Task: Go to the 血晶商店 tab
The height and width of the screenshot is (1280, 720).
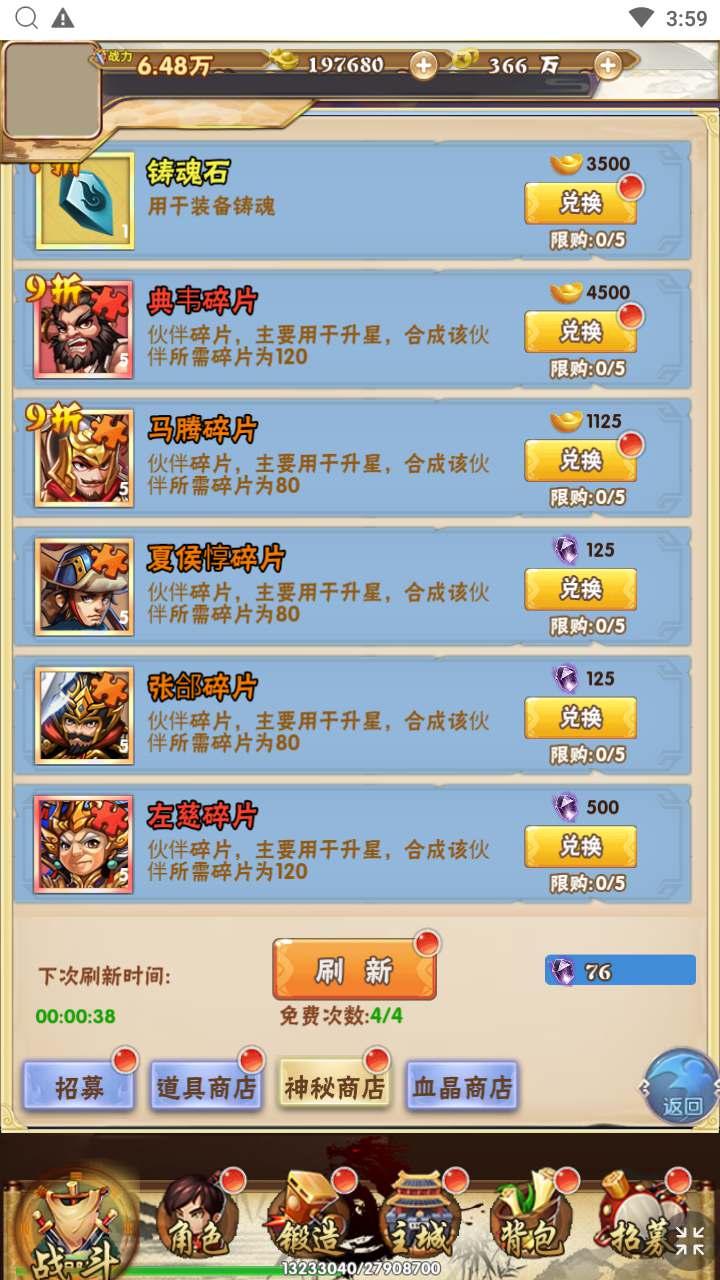Action: pyautogui.click(x=462, y=1087)
